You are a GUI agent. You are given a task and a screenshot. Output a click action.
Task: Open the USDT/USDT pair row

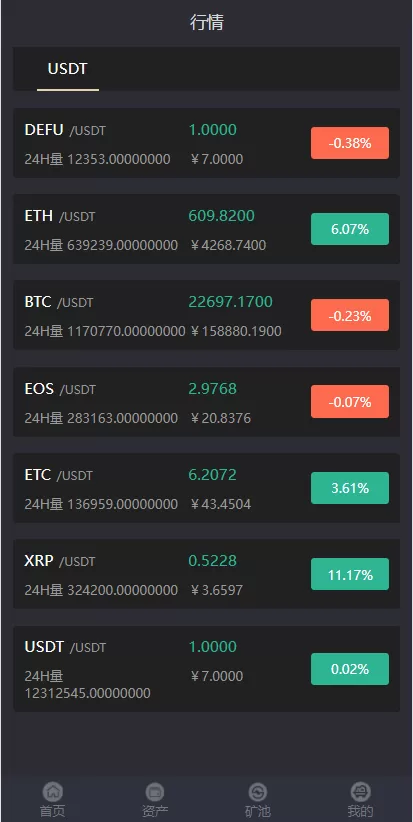pos(206,669)
